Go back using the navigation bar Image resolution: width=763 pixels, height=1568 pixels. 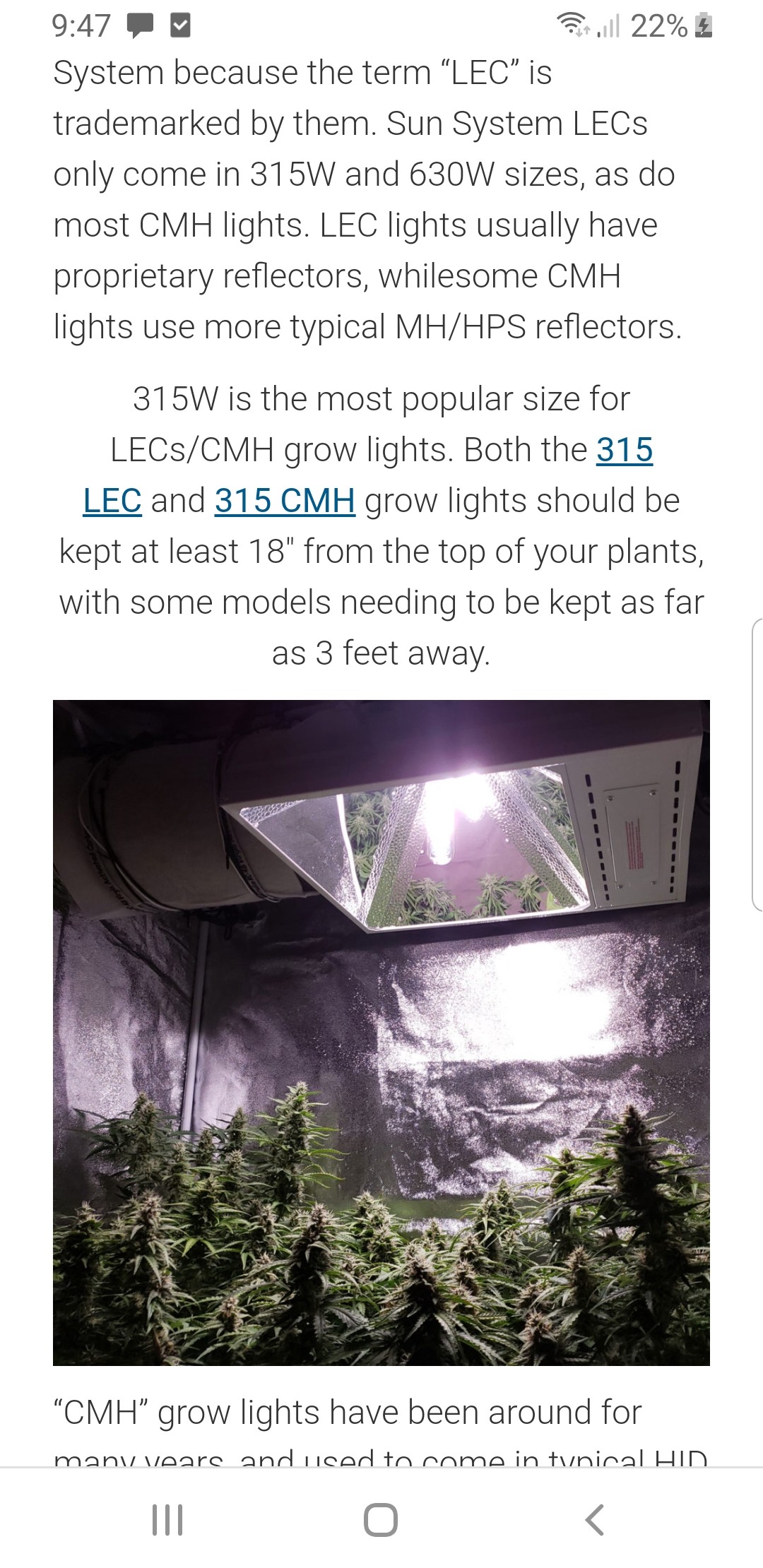click(594, 1520)
